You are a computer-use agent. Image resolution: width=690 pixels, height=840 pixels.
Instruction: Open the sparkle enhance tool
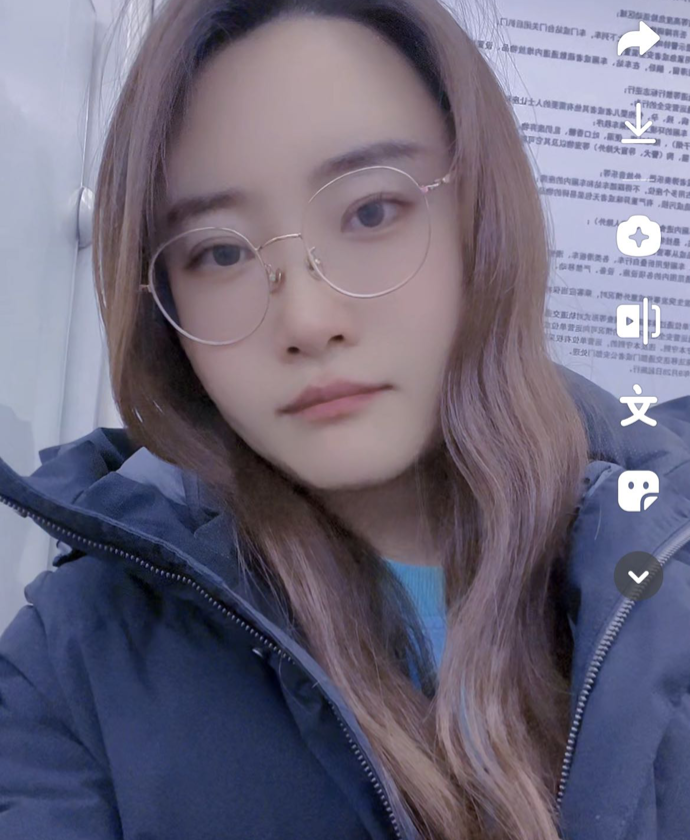coord(638,237)
